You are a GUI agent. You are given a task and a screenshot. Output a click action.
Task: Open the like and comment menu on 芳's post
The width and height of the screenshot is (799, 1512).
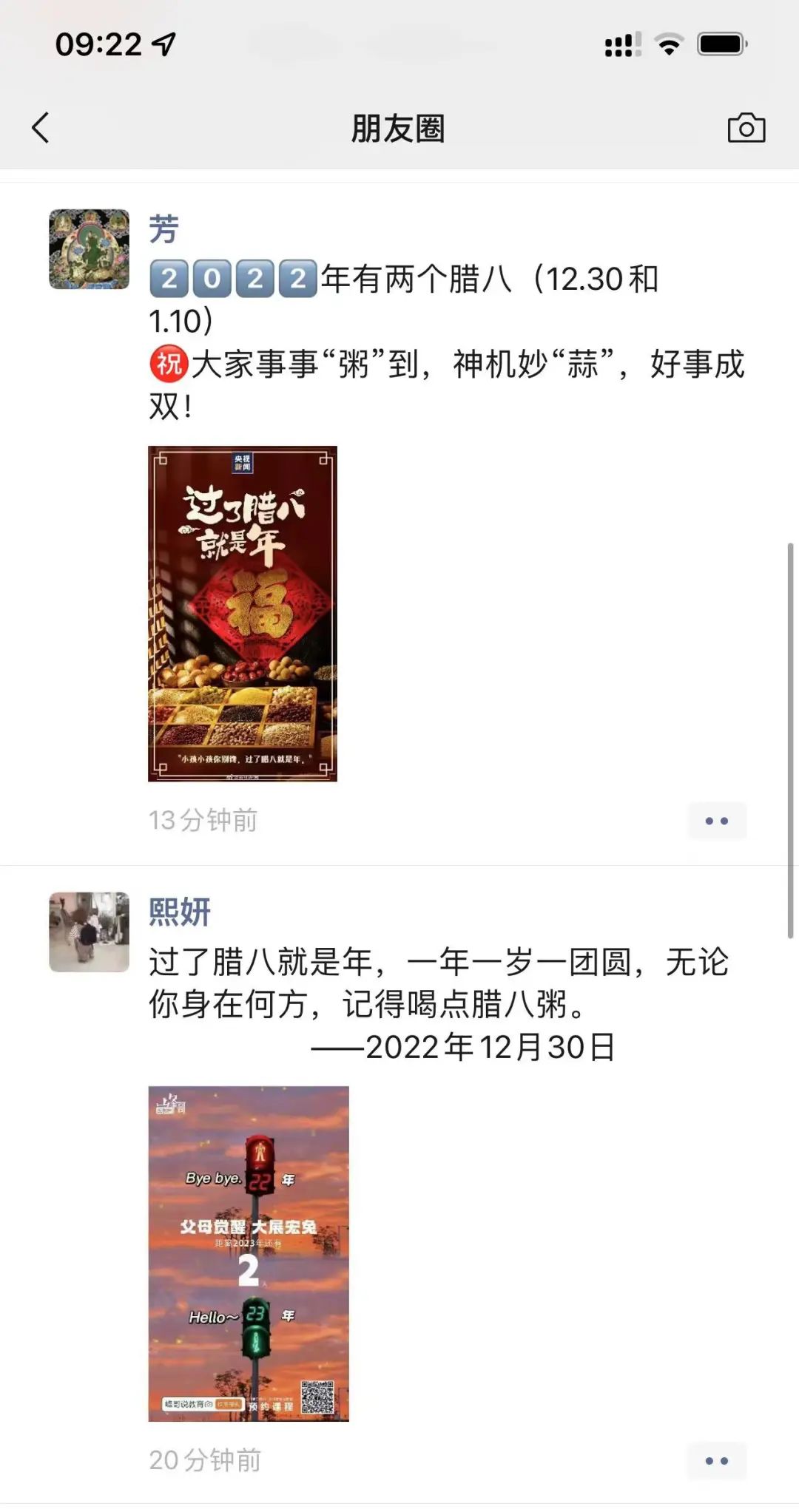coord(716,821)
